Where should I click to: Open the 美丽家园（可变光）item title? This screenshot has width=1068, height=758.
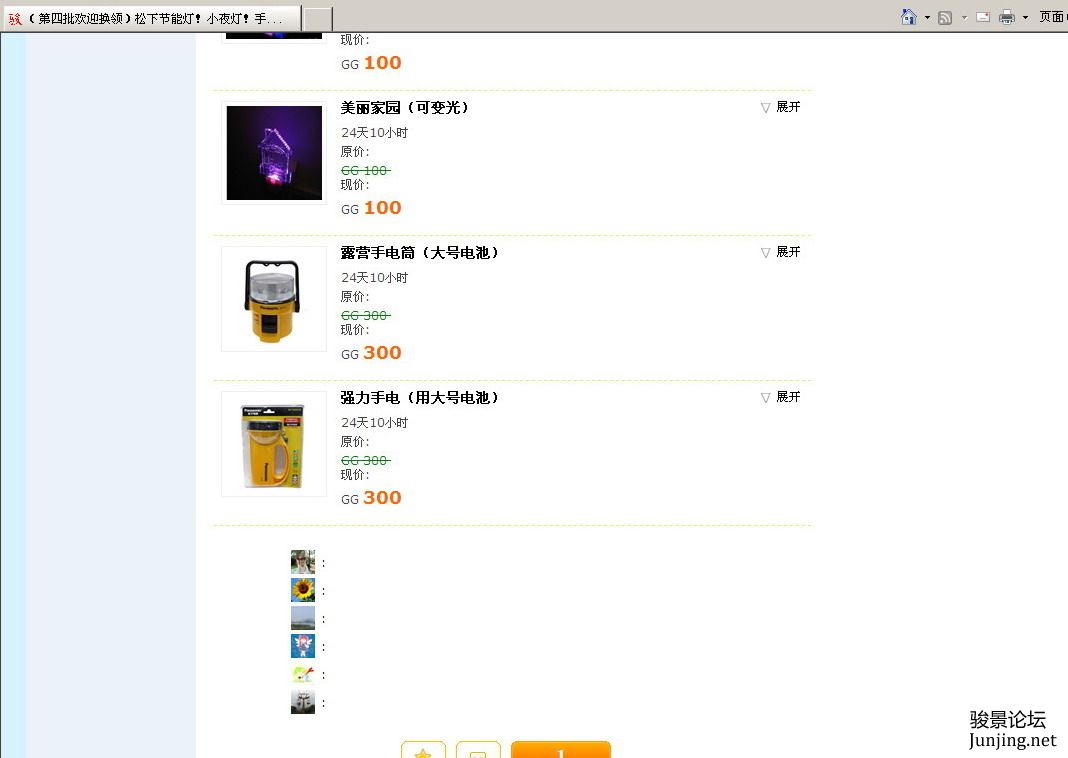pos(405,108)
